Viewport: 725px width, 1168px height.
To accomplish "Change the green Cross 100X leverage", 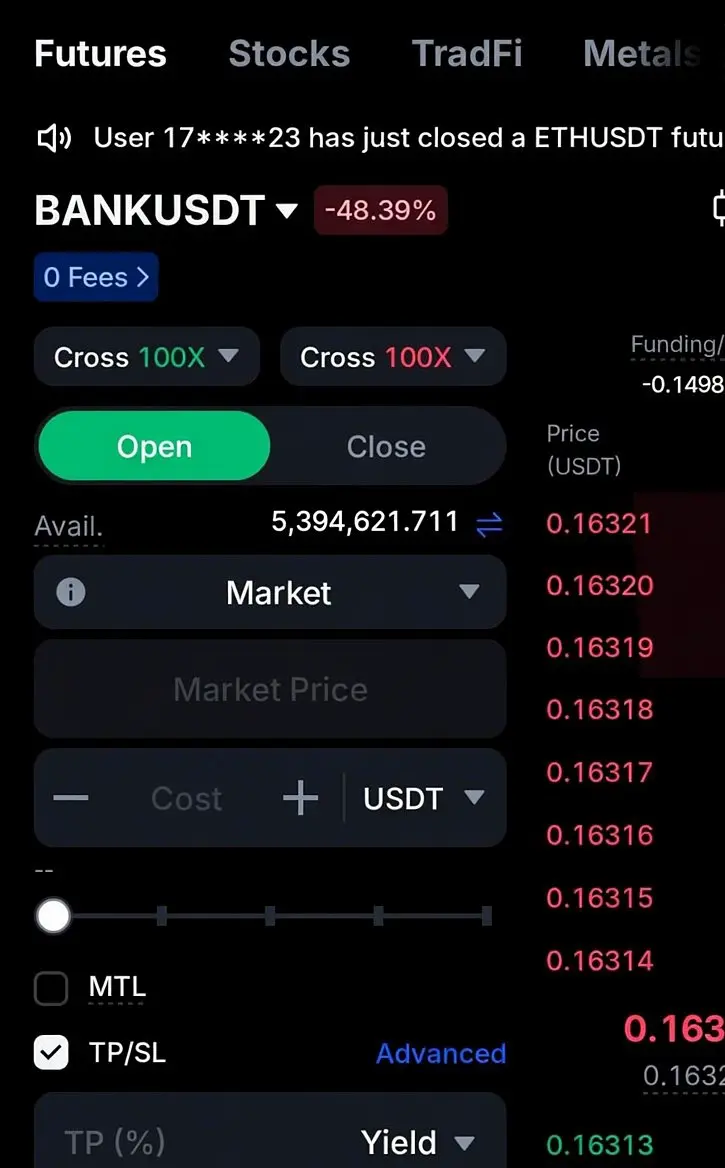I will tap(147, 357).
